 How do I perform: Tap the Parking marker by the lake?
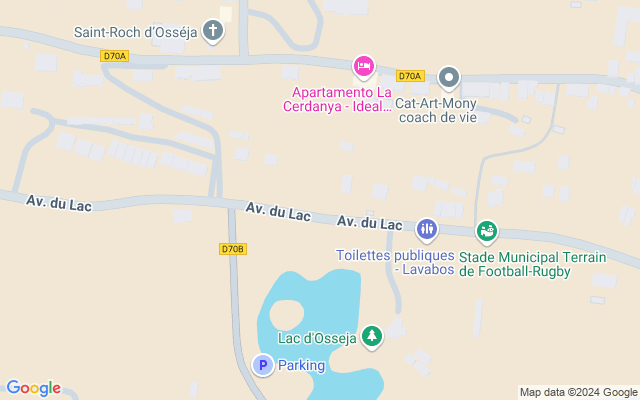(263, 366)
